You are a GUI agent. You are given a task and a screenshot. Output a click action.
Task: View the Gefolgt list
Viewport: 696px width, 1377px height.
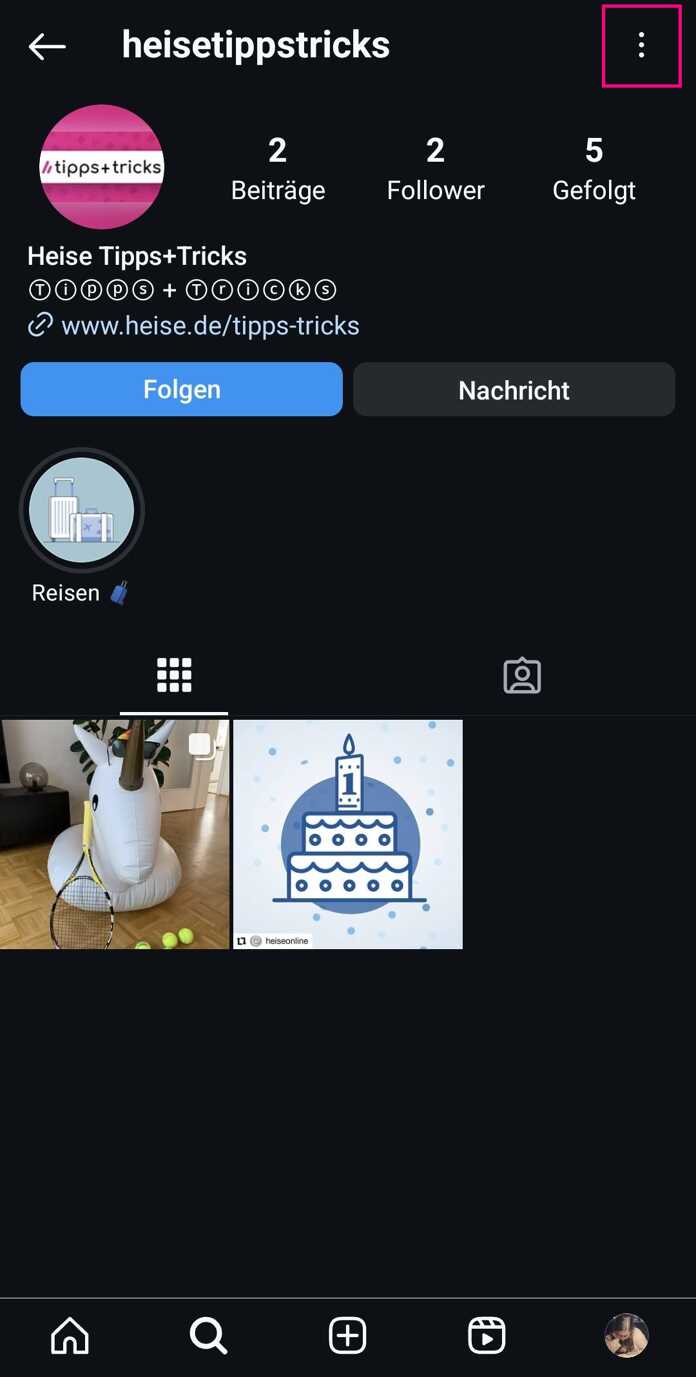594,169
